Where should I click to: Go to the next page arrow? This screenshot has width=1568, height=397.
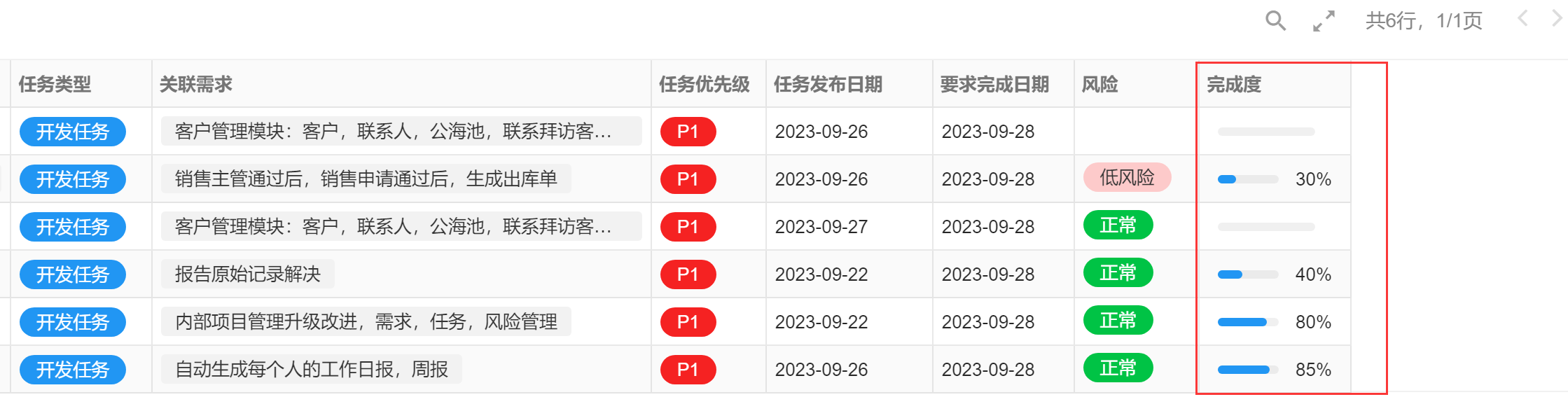[1556, 19]
